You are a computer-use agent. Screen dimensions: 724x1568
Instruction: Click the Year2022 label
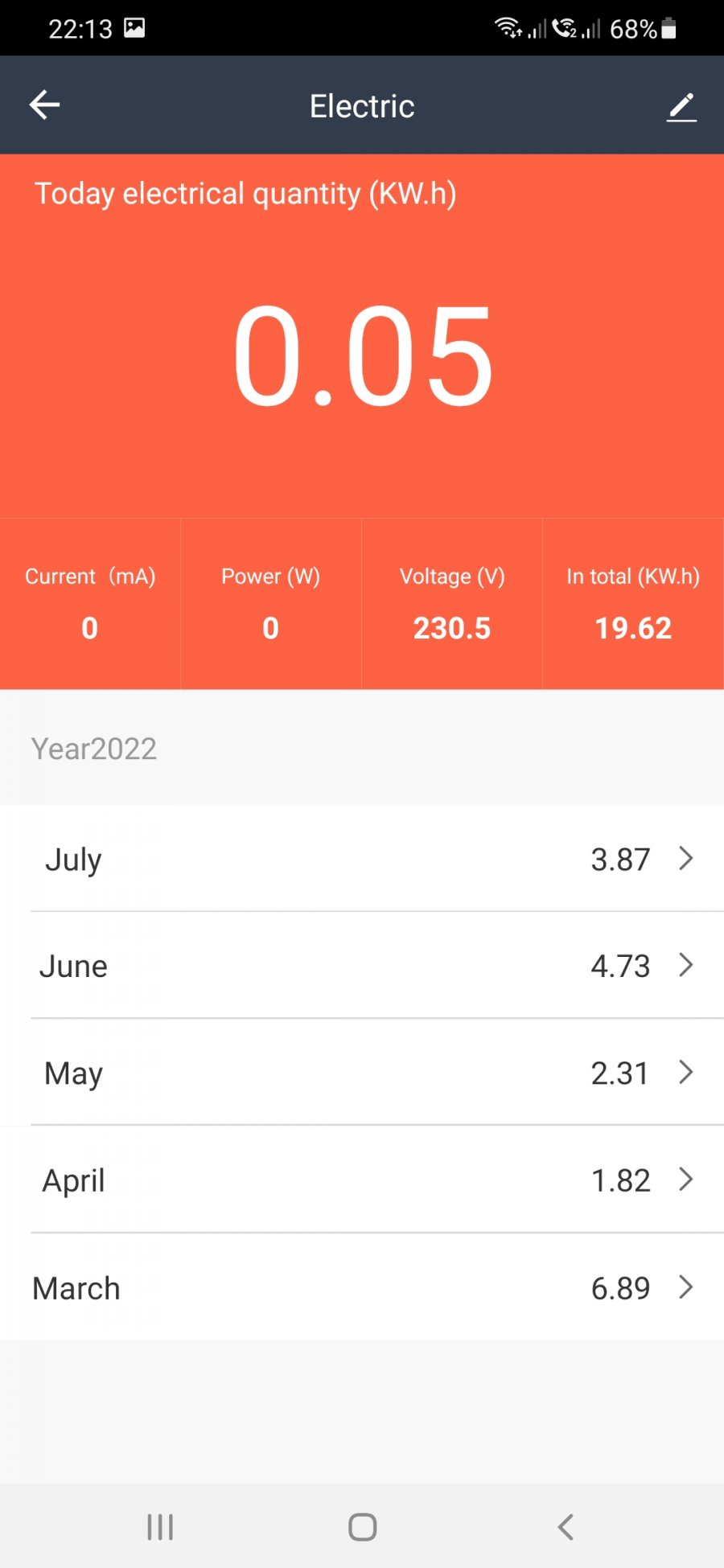click(x=94, y=748)
